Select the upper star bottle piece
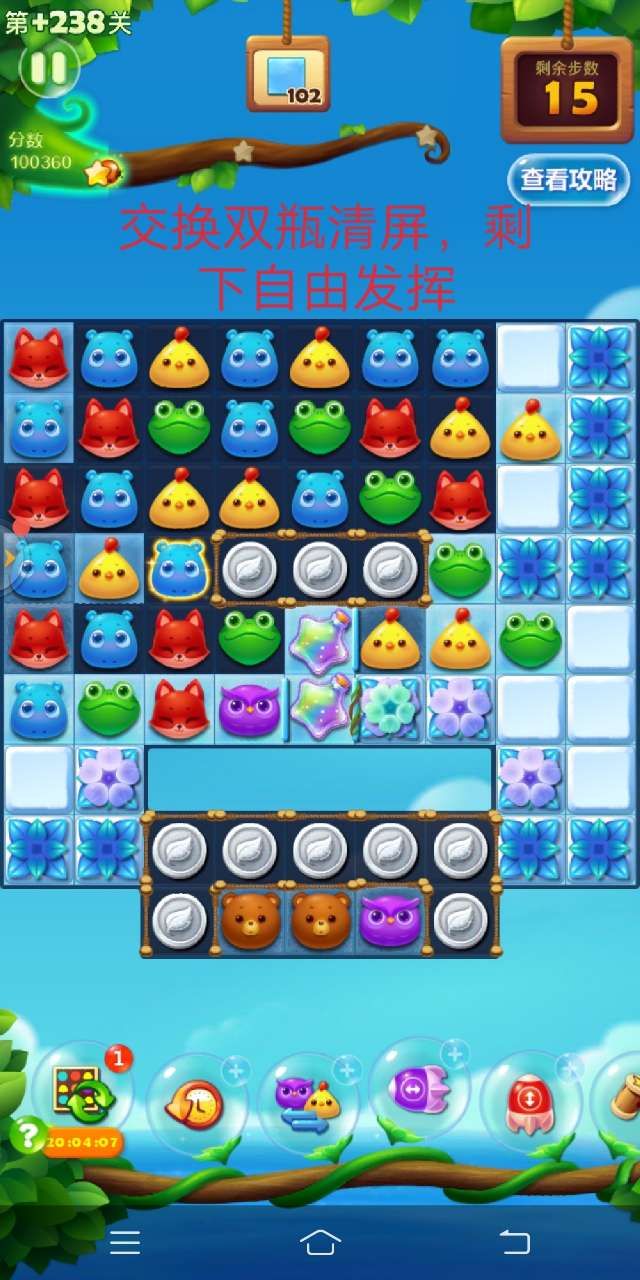Viewport: 640px width, 1280px height. click(319, 639)
